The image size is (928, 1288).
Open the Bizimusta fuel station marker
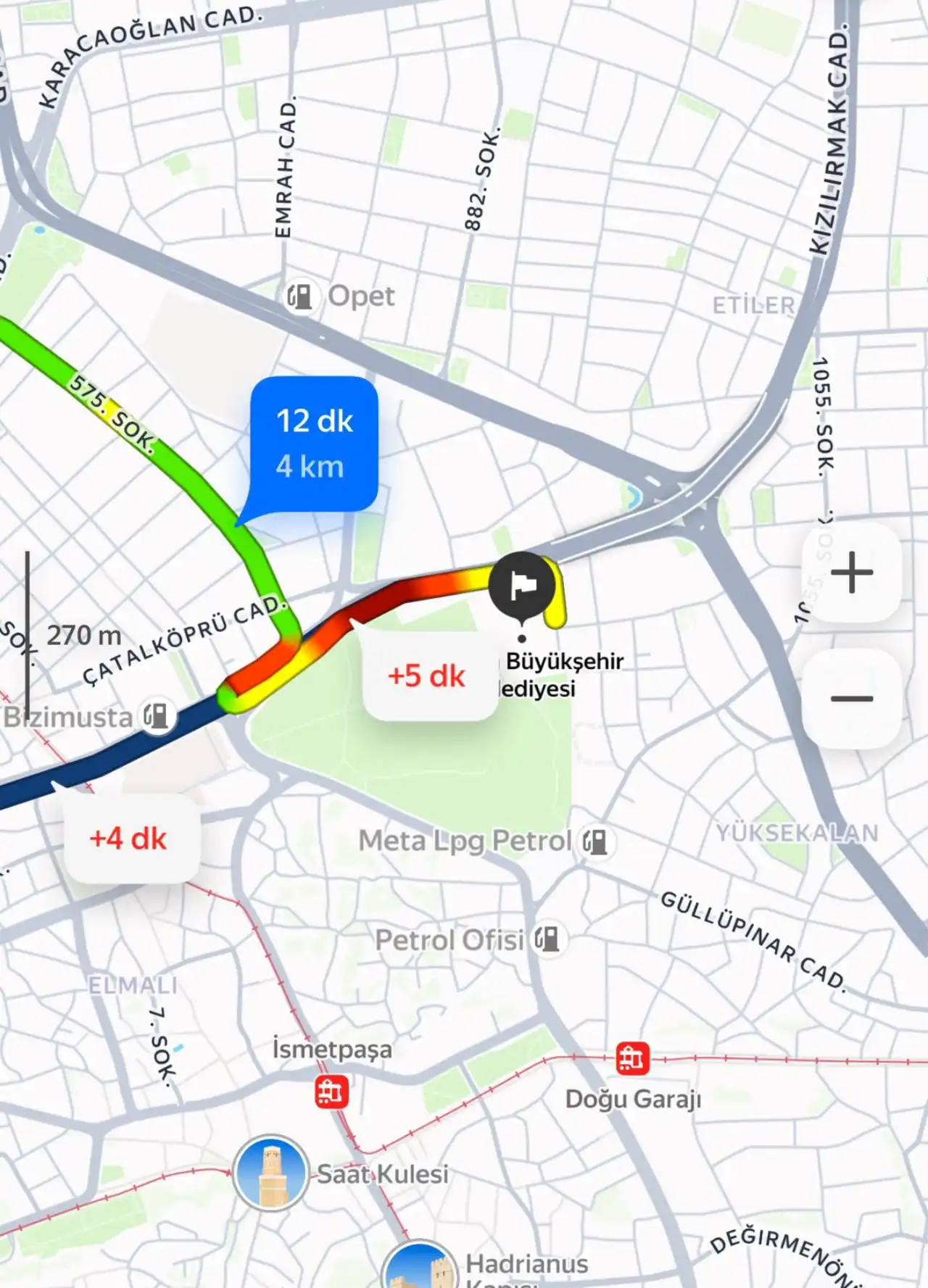[x=157, y=717]
